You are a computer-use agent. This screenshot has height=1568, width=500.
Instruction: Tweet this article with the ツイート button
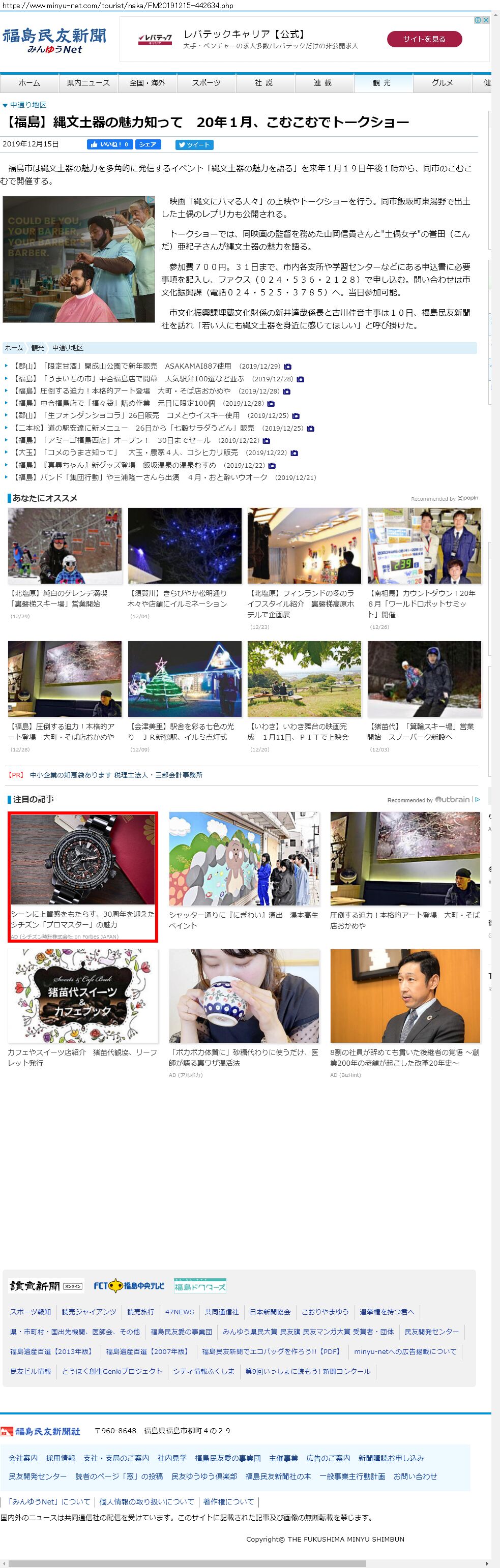click(x=194, y=145)
